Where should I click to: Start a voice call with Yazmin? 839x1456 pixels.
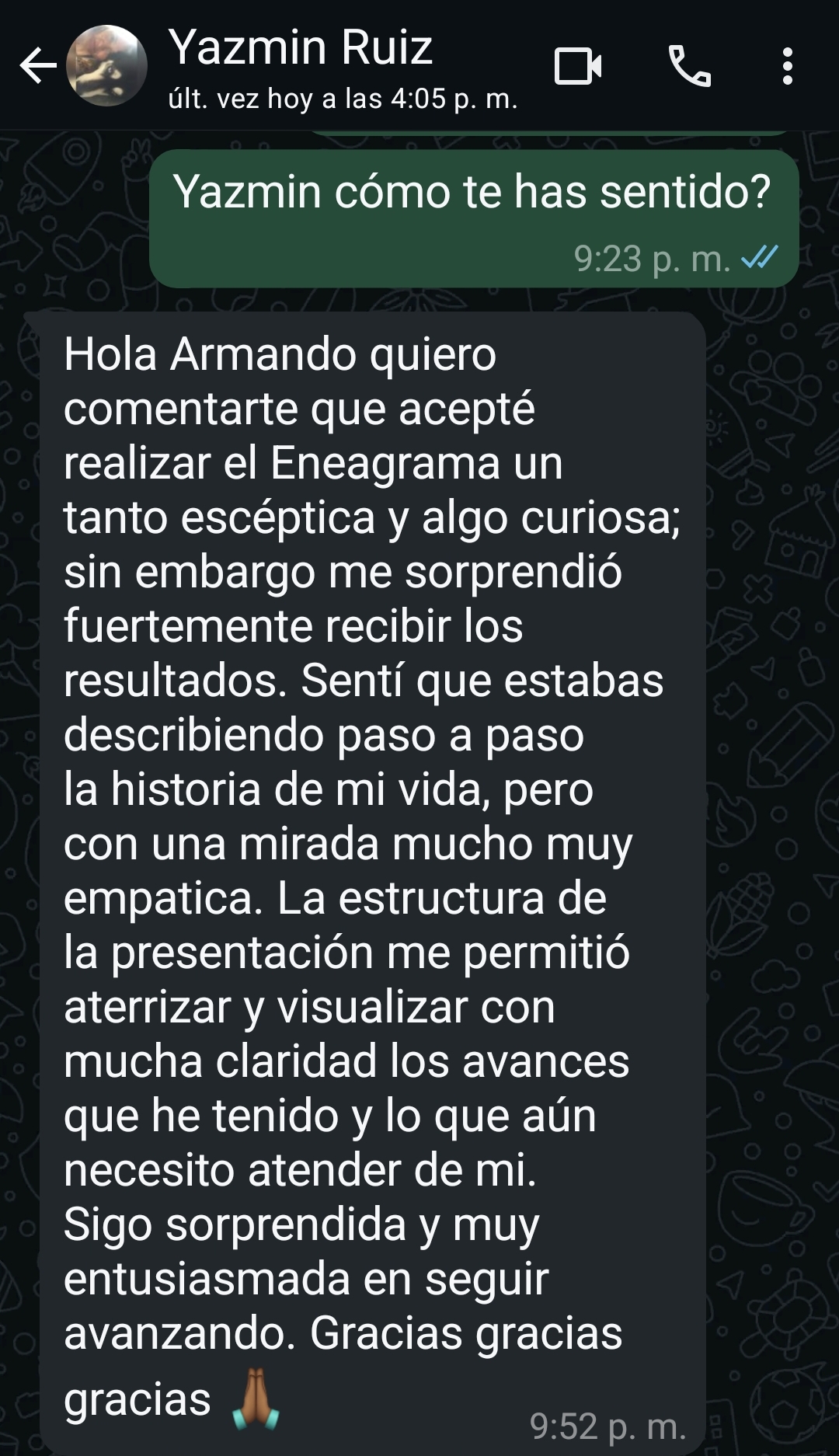pyautogui.click(x=689, y=66)
